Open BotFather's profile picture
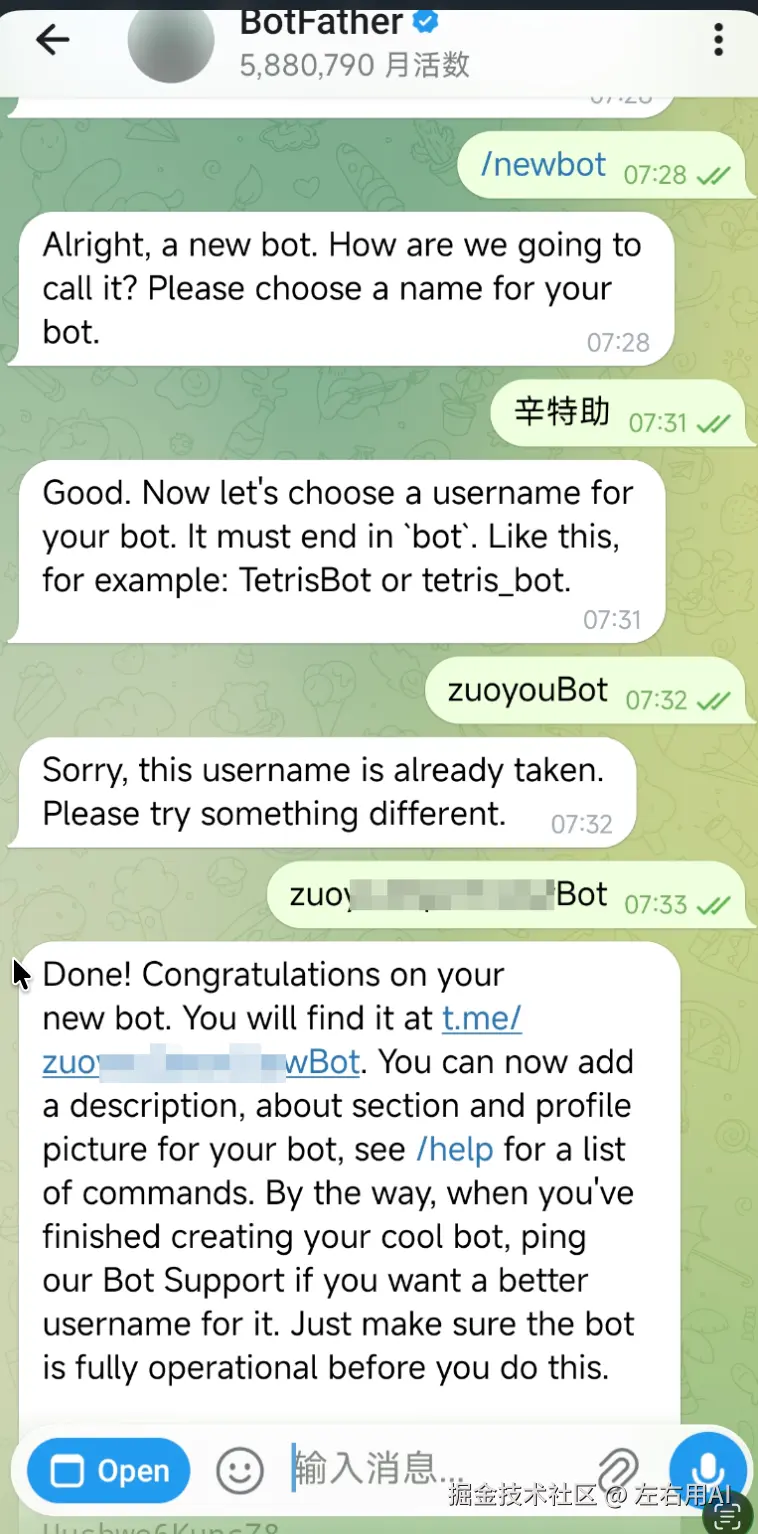The height and width of the screenshot is (1534, 758). [171, 40]
